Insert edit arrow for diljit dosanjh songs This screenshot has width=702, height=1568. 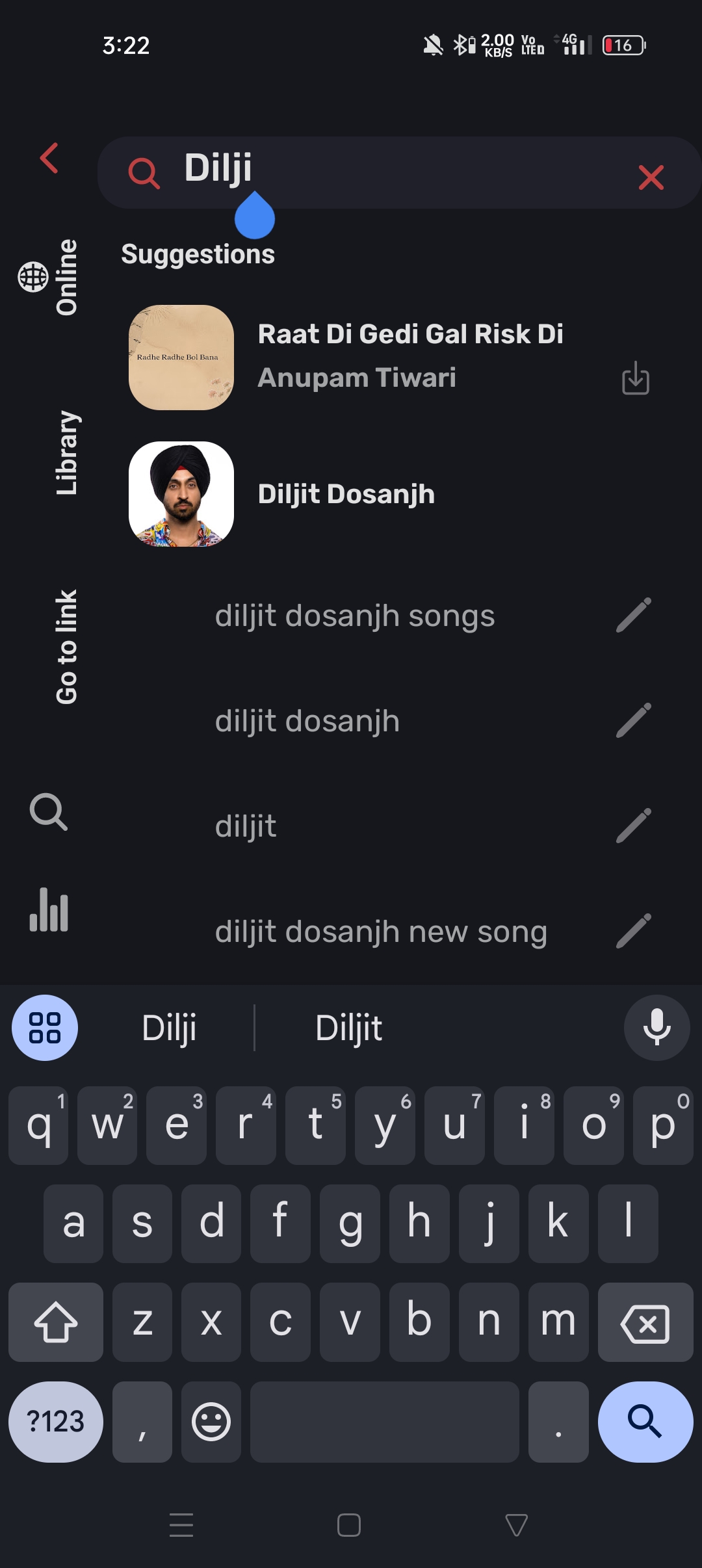click(634, 615)
